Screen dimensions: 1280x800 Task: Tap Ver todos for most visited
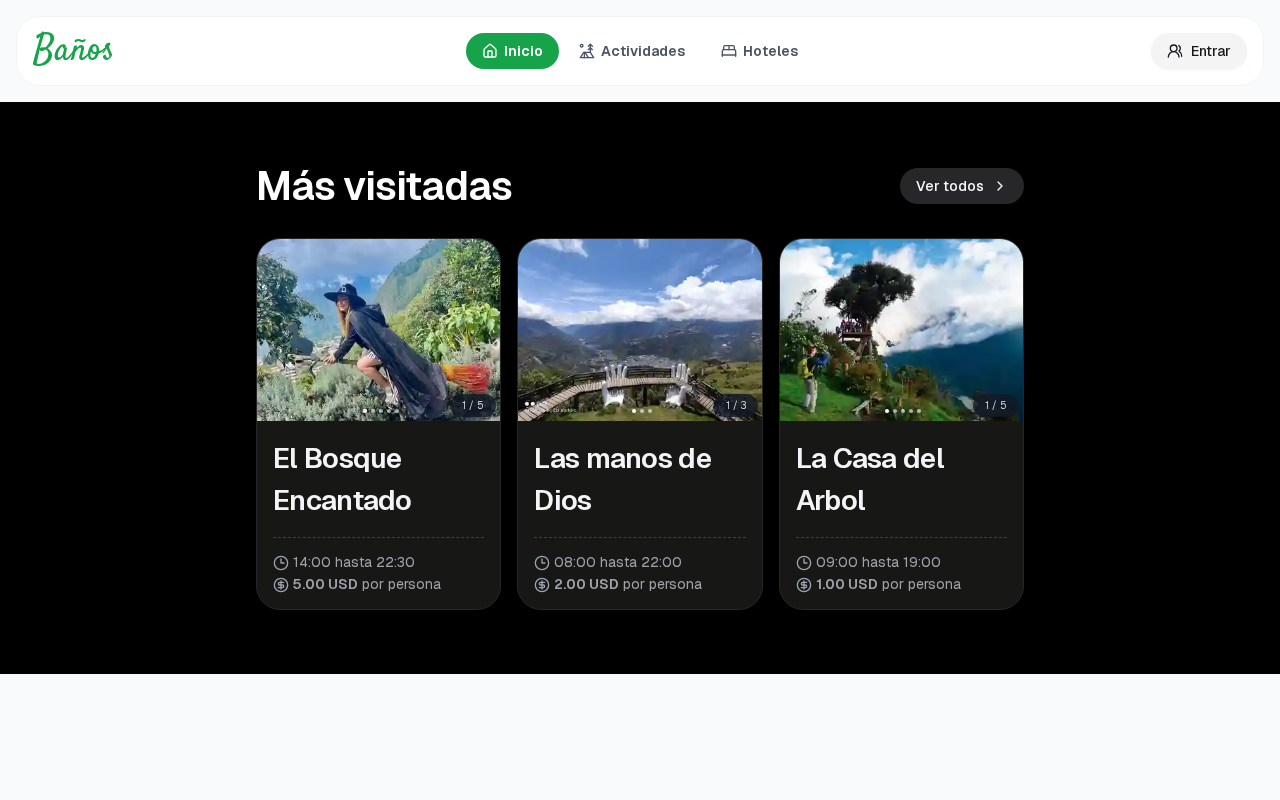(961, 186)
